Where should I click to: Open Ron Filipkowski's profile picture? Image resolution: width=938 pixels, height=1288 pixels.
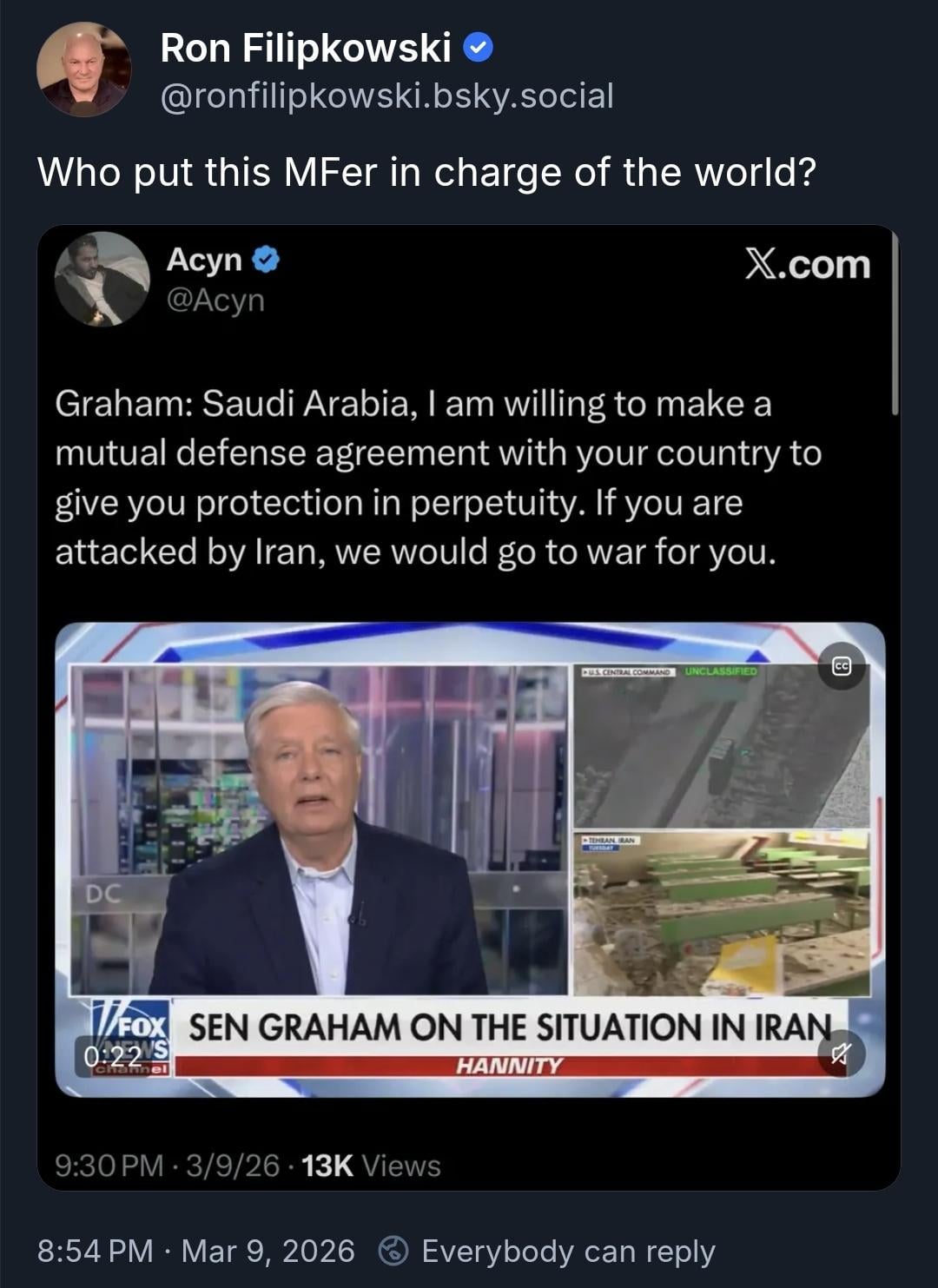84,69
